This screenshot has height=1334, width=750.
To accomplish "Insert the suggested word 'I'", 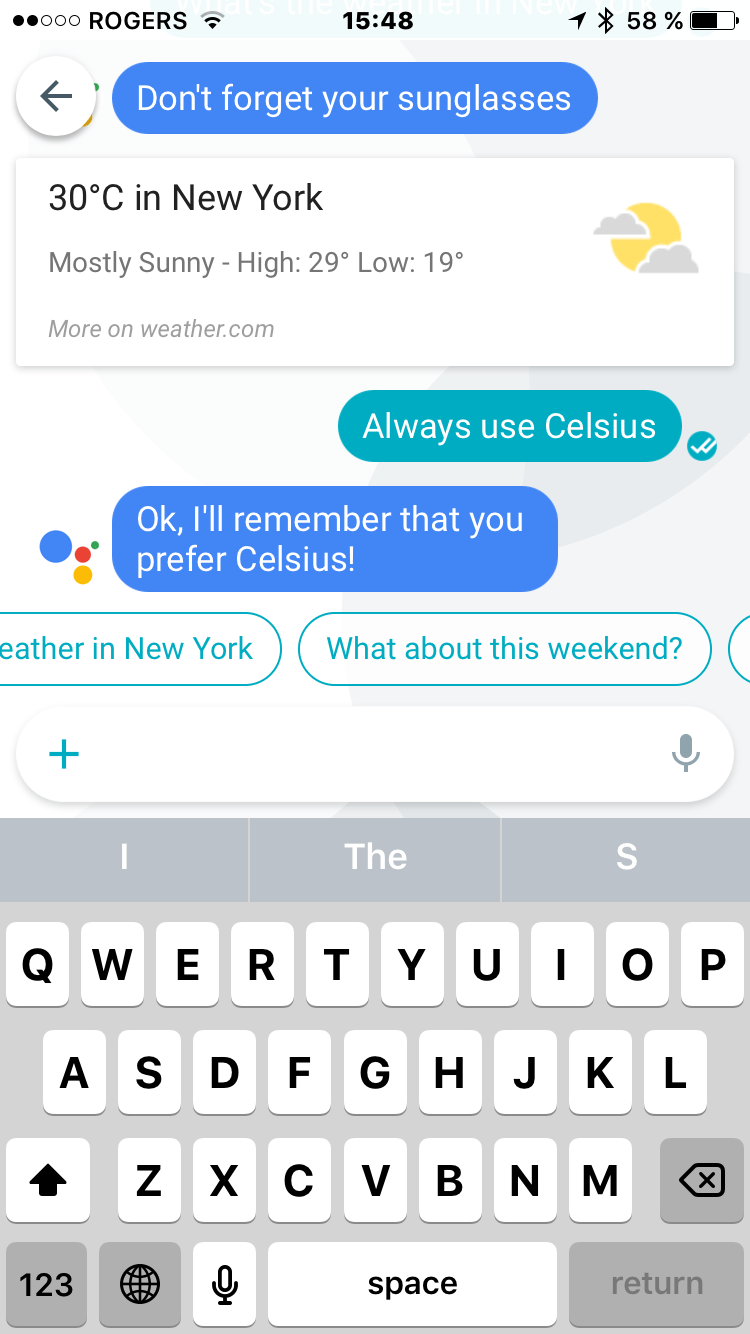I will pos(124,857).
